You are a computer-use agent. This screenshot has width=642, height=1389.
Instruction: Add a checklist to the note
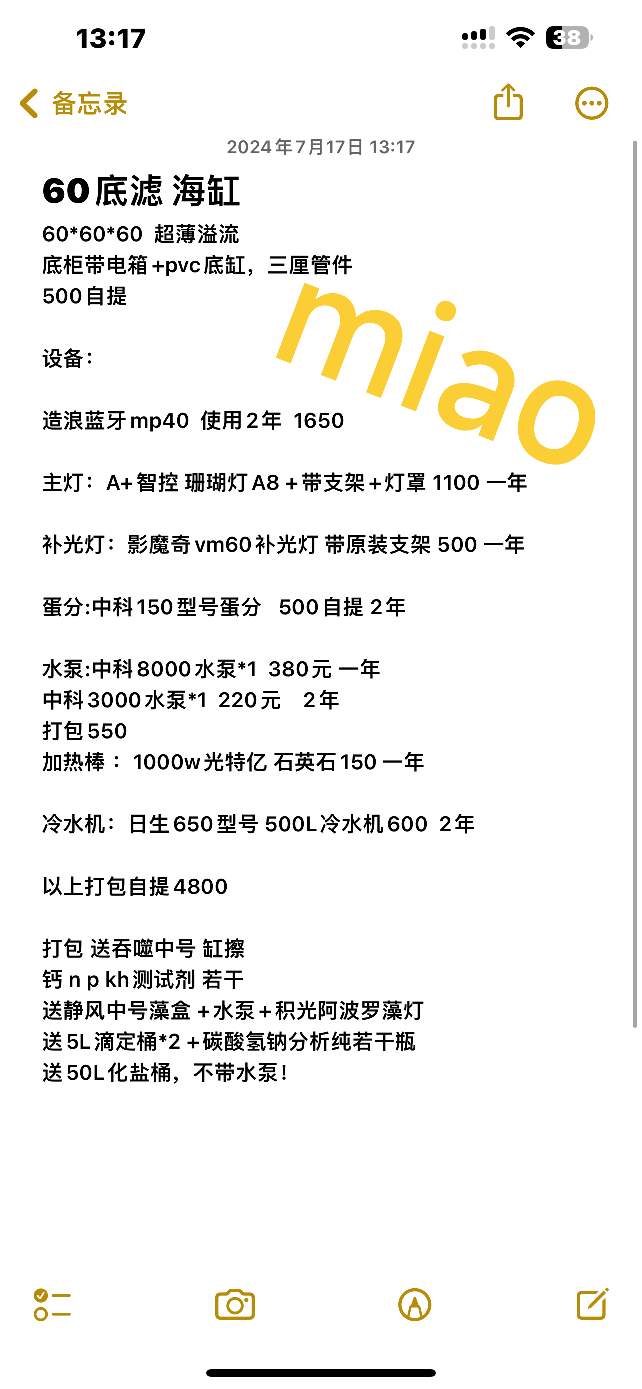52,1304
